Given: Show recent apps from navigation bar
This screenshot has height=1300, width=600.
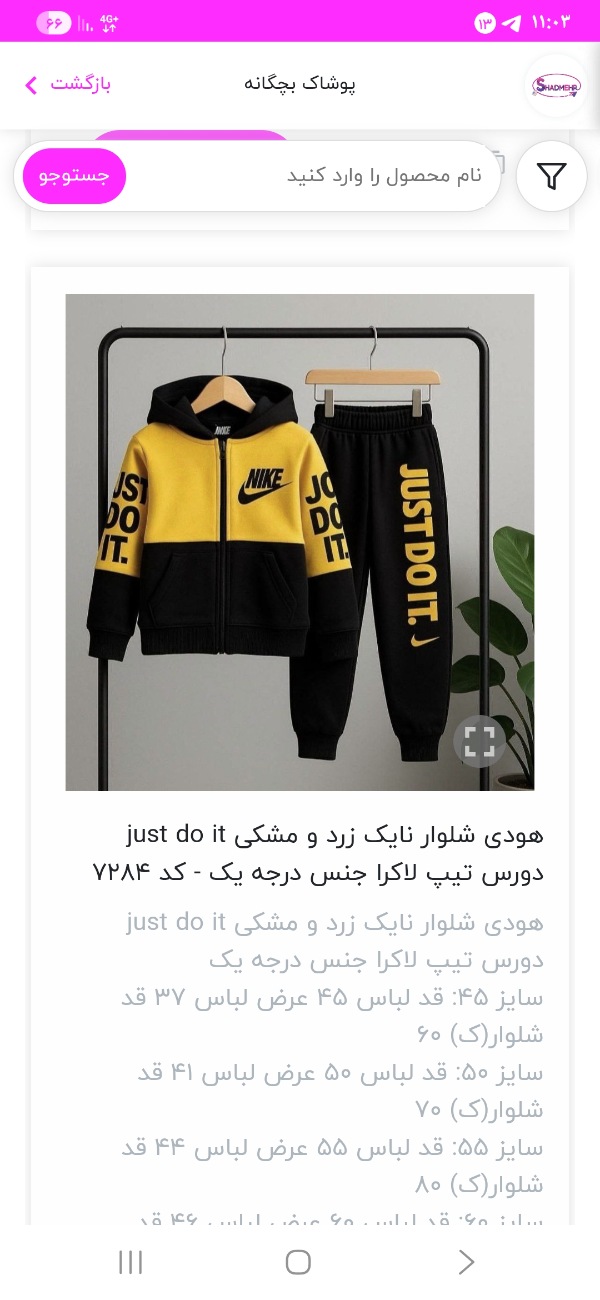Looking at the screenshot, I should (x=131, y=1262).
